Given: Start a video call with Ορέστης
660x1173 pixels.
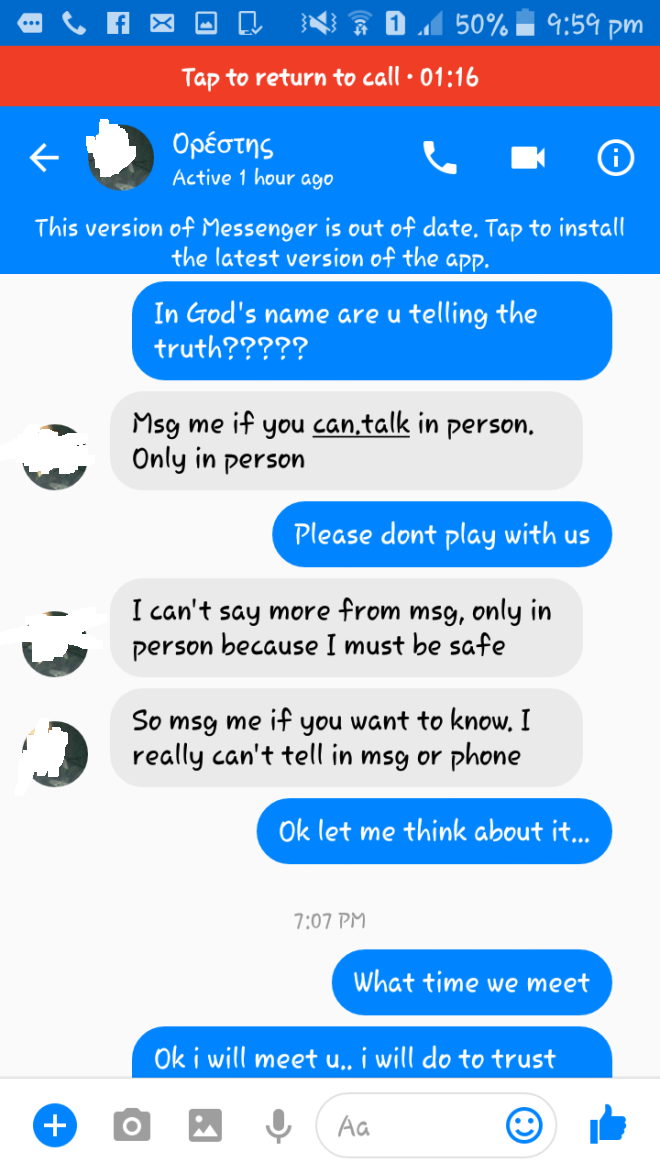Looking at the screenshot, I should 527,158.
